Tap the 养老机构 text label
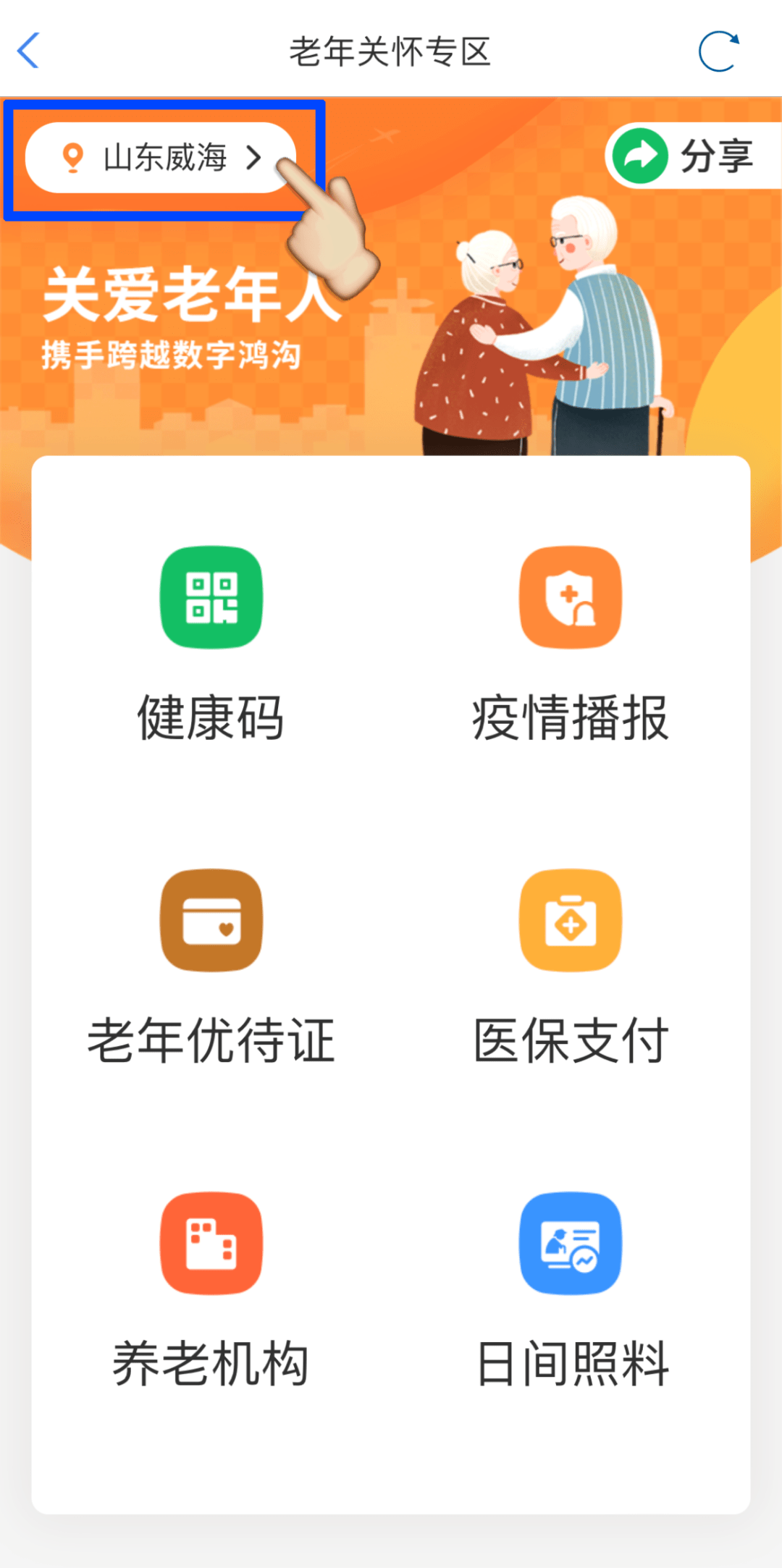Screen dimensions: 782x1568 (211, 1361)
